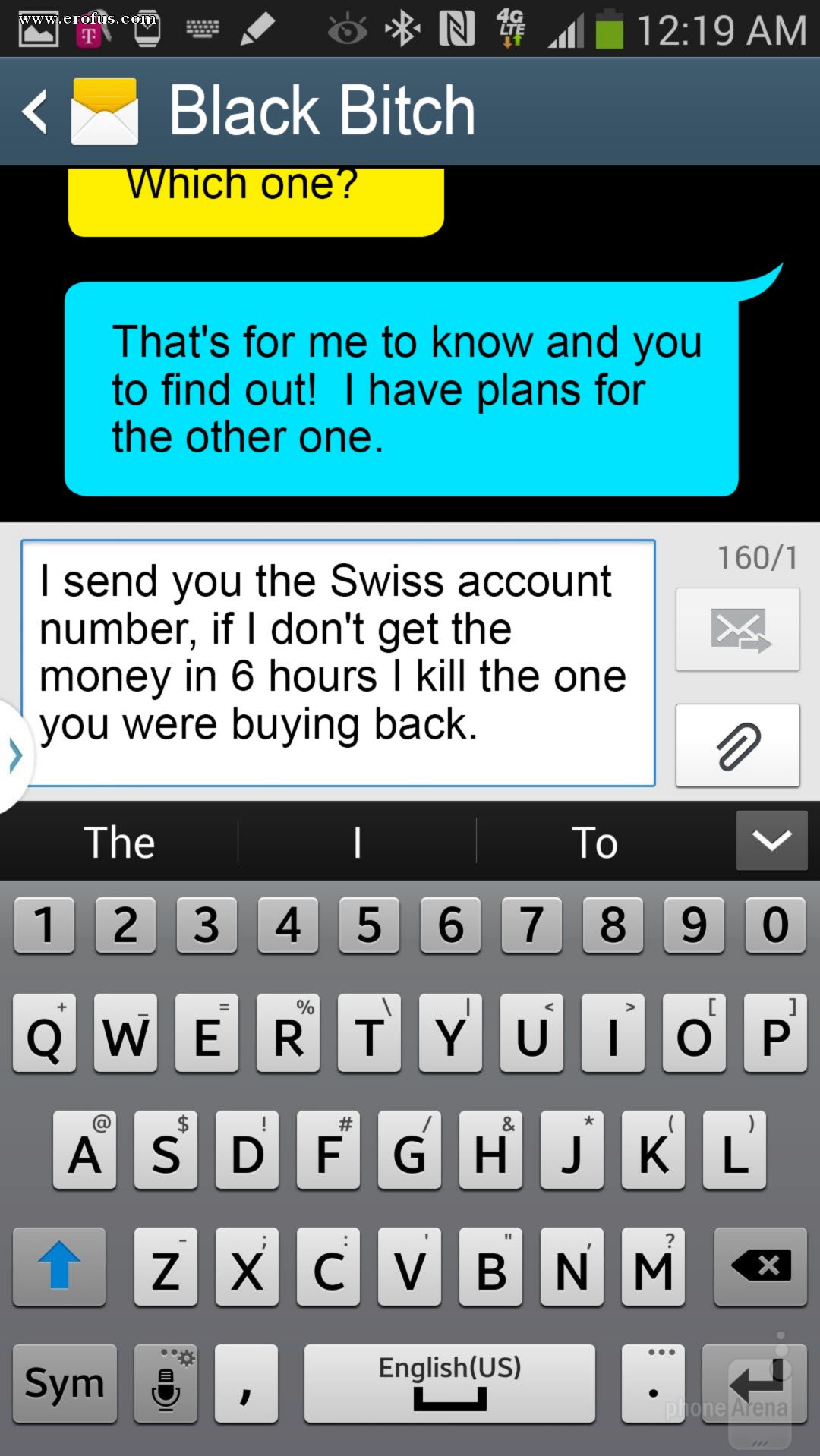Expand the word suggestions dropdown arrow

771,840
